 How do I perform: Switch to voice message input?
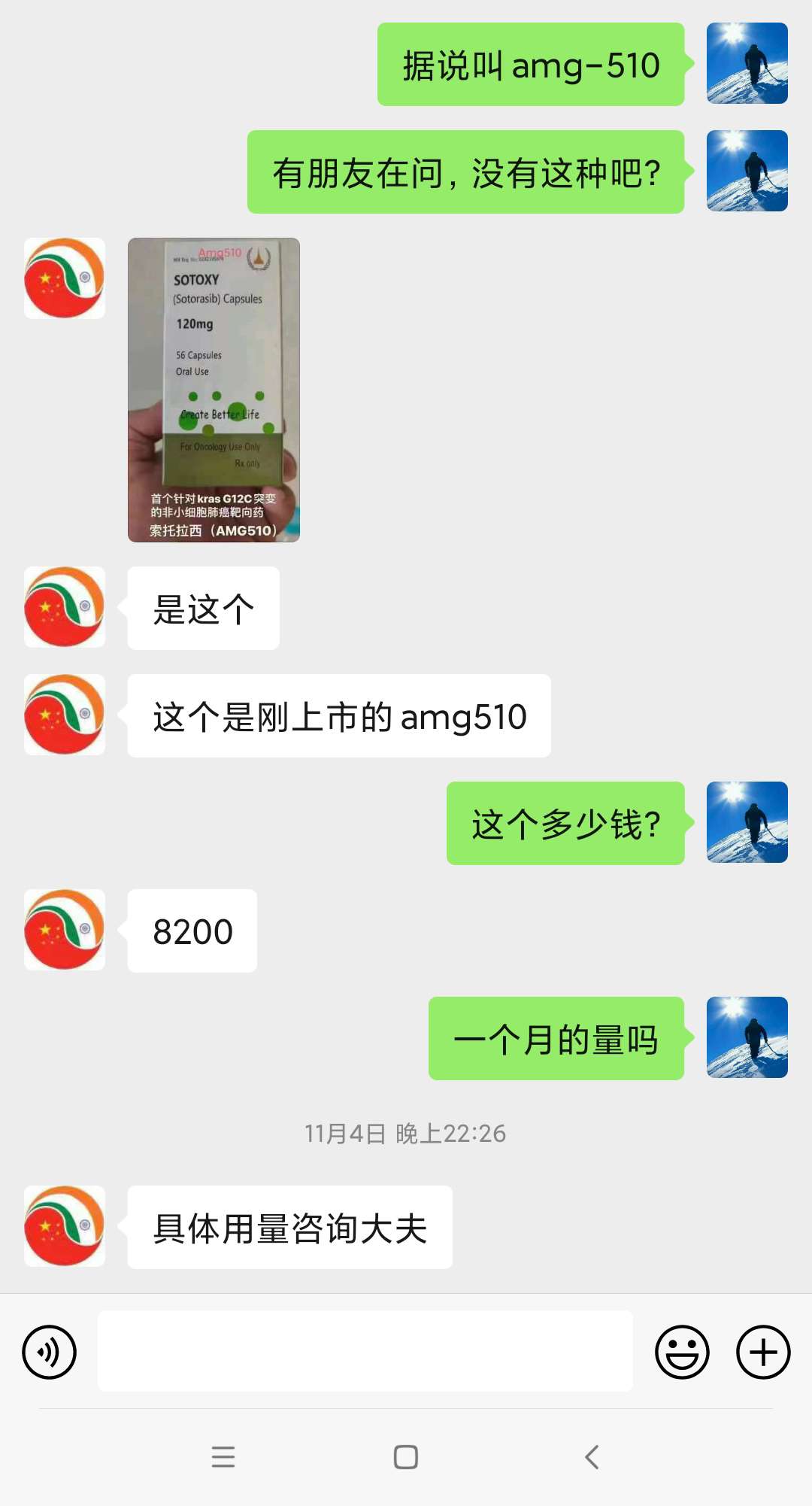[50, 1352]
